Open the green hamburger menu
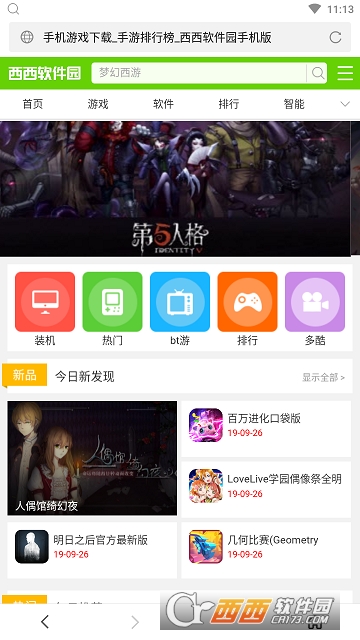The width and height of the screenshot is (360, 640). 345,73
